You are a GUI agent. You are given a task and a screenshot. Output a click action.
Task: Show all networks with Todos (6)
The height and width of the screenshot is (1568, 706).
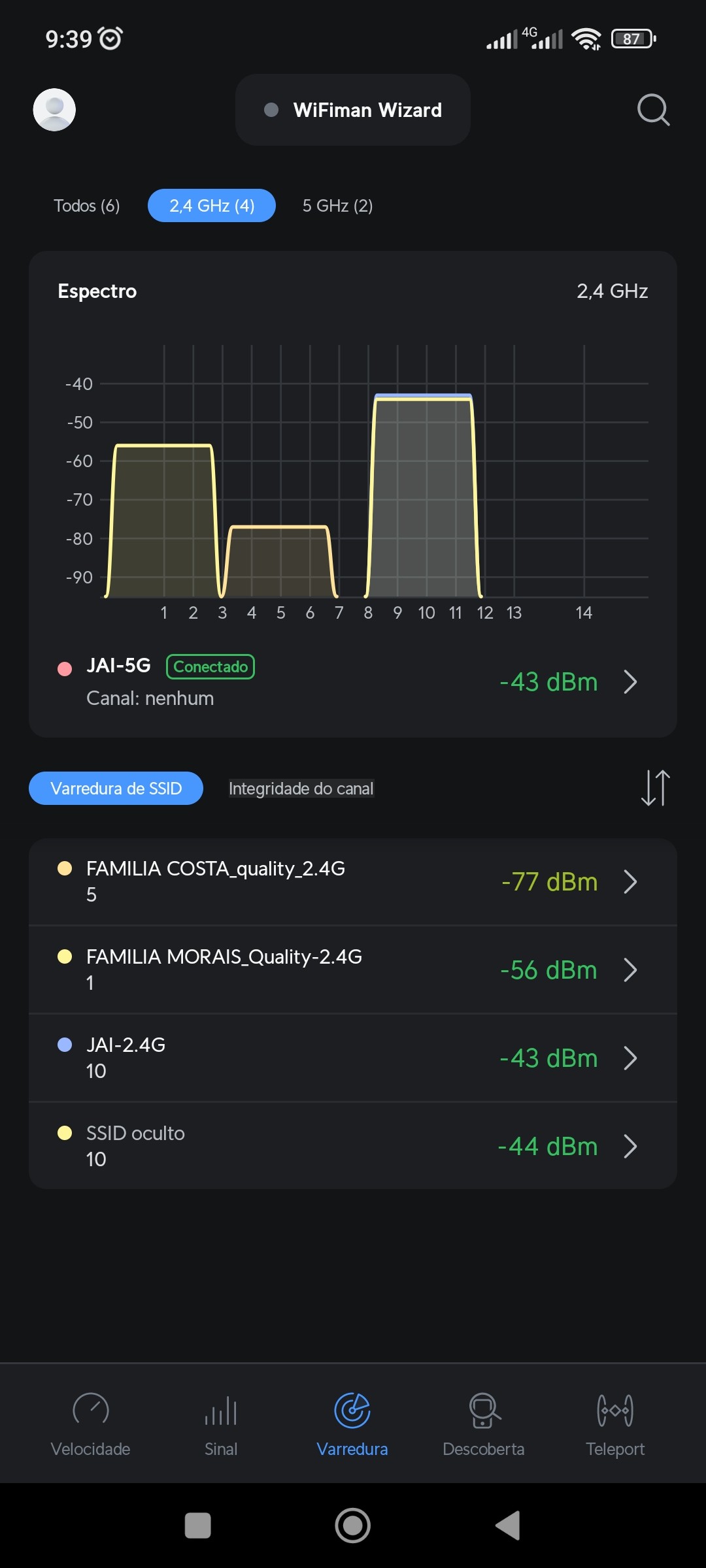click(x=87, y=206)
